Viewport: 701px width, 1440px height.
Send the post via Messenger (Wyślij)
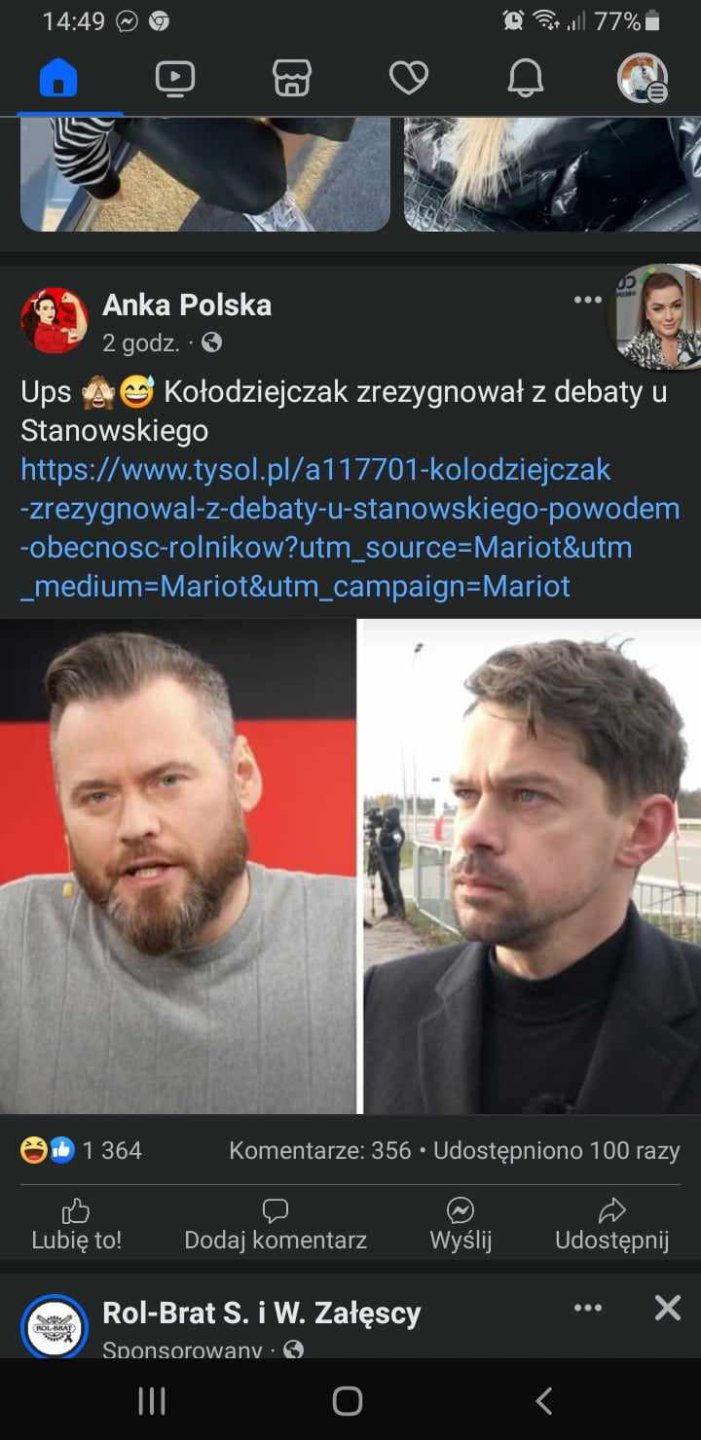click(x=460, y=1224)
